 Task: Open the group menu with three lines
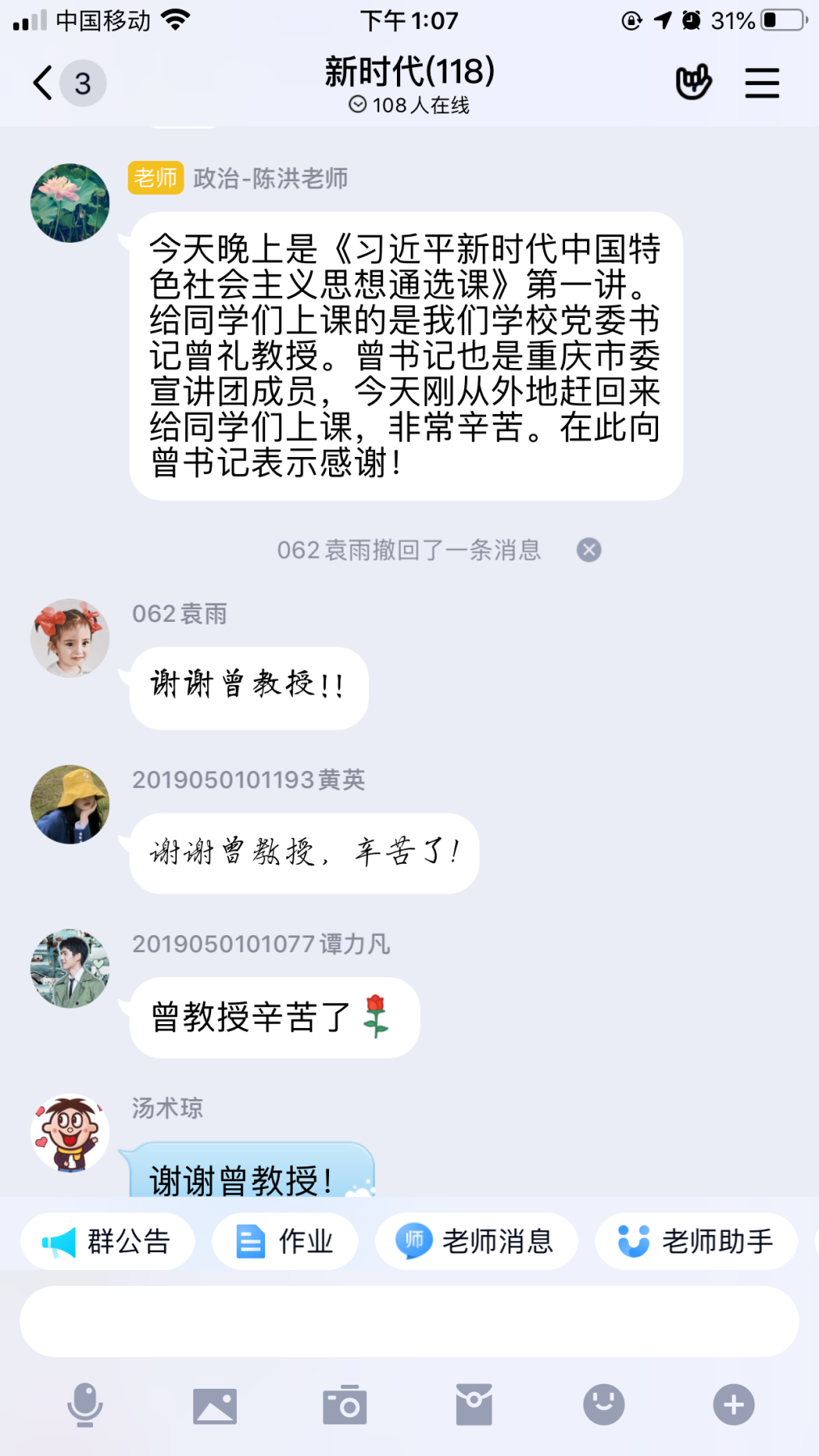point(762,83)
